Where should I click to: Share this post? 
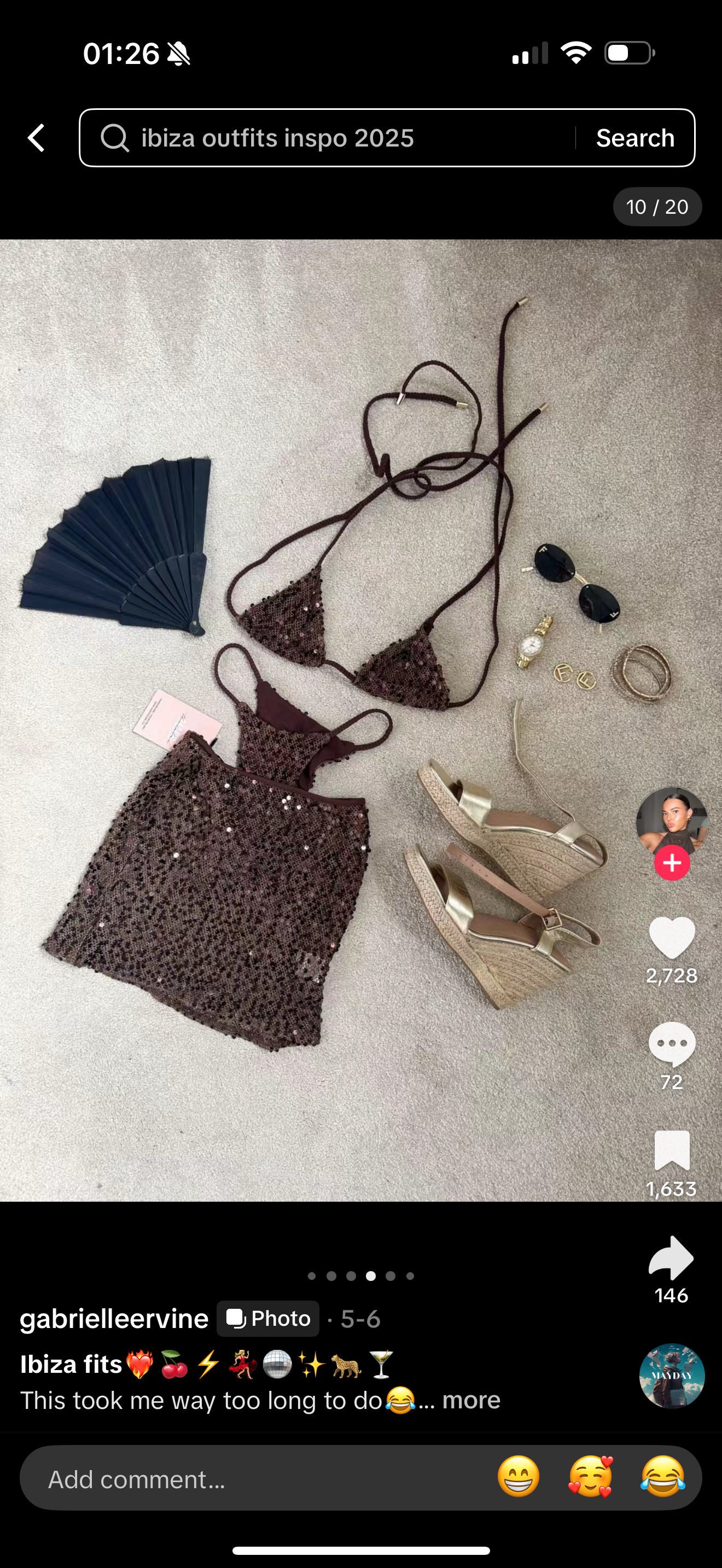click(x=672, y=1257)
